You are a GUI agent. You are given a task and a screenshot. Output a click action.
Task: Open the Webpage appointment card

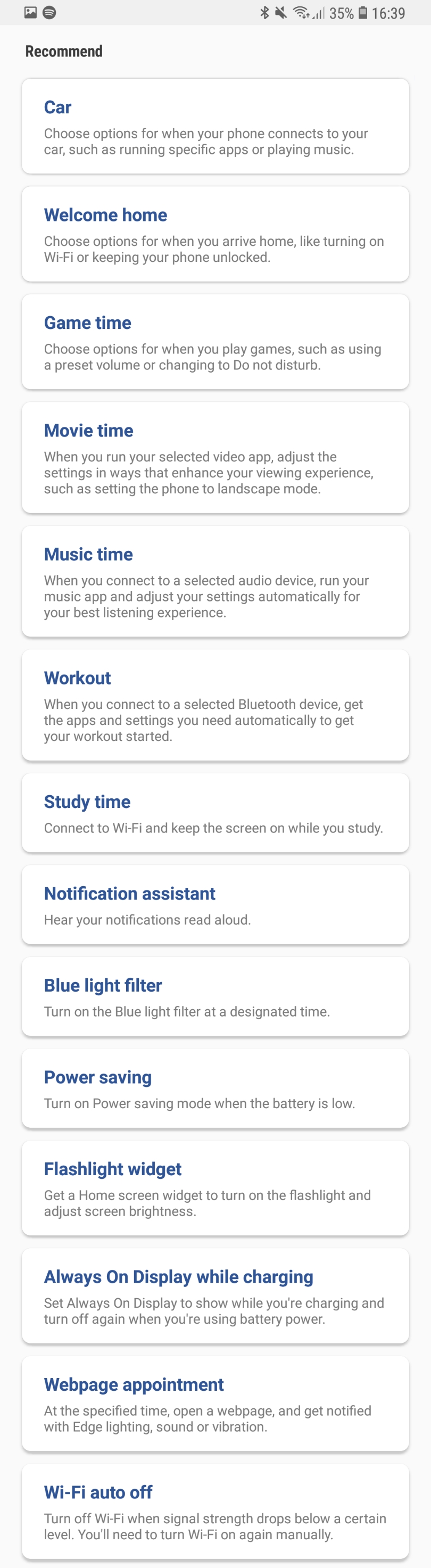(215, 1404)
